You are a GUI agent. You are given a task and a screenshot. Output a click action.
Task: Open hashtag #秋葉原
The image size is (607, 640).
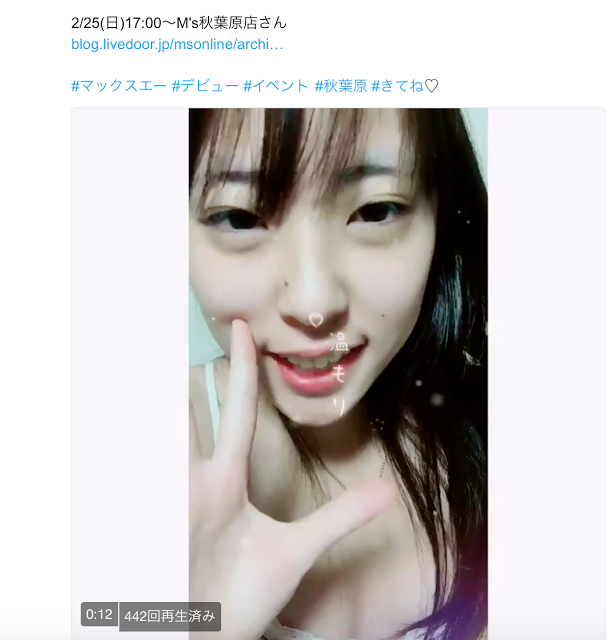pyautogui.click(x=340, y=86)
